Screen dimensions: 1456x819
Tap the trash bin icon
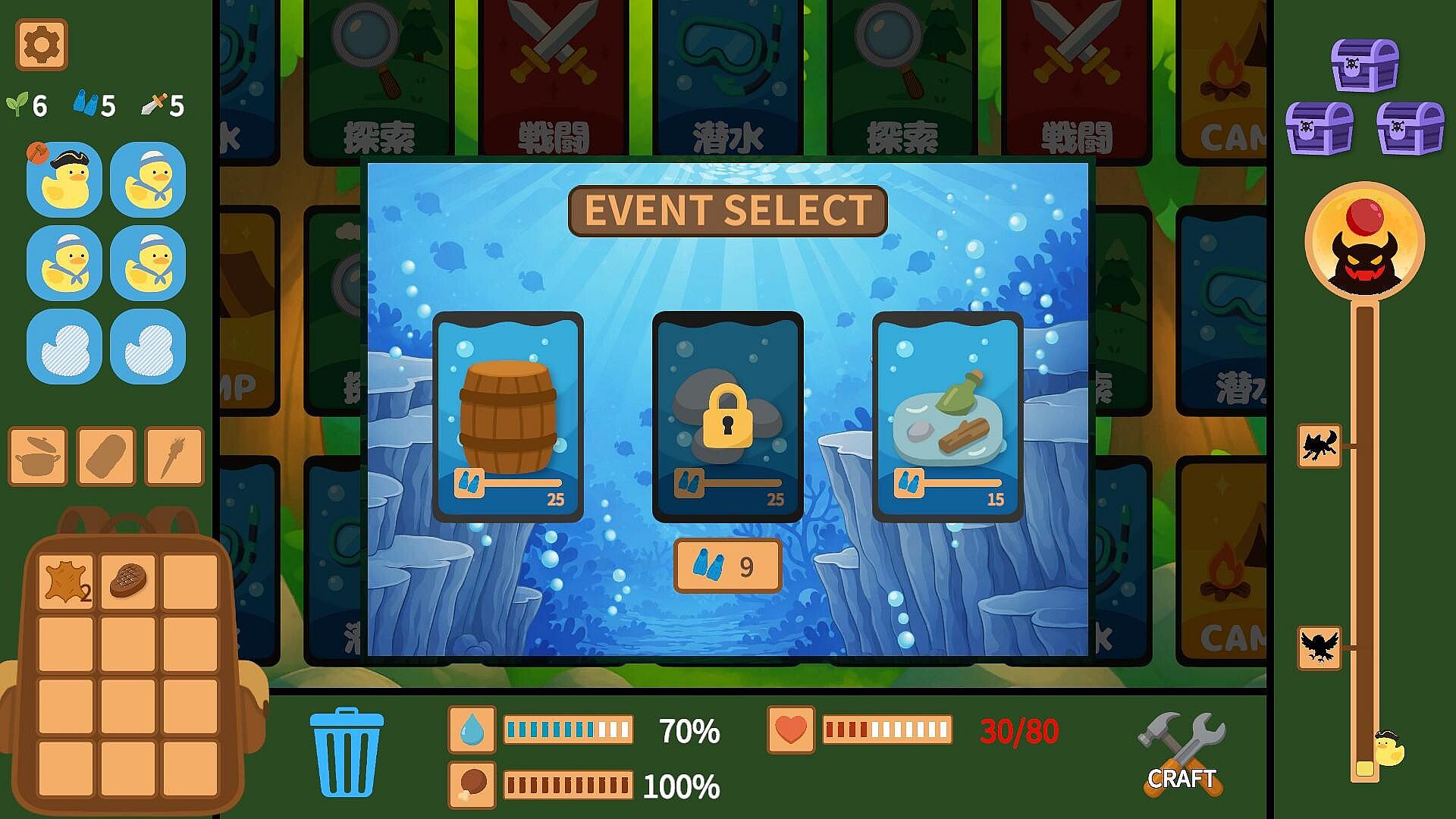click(347, 752)
